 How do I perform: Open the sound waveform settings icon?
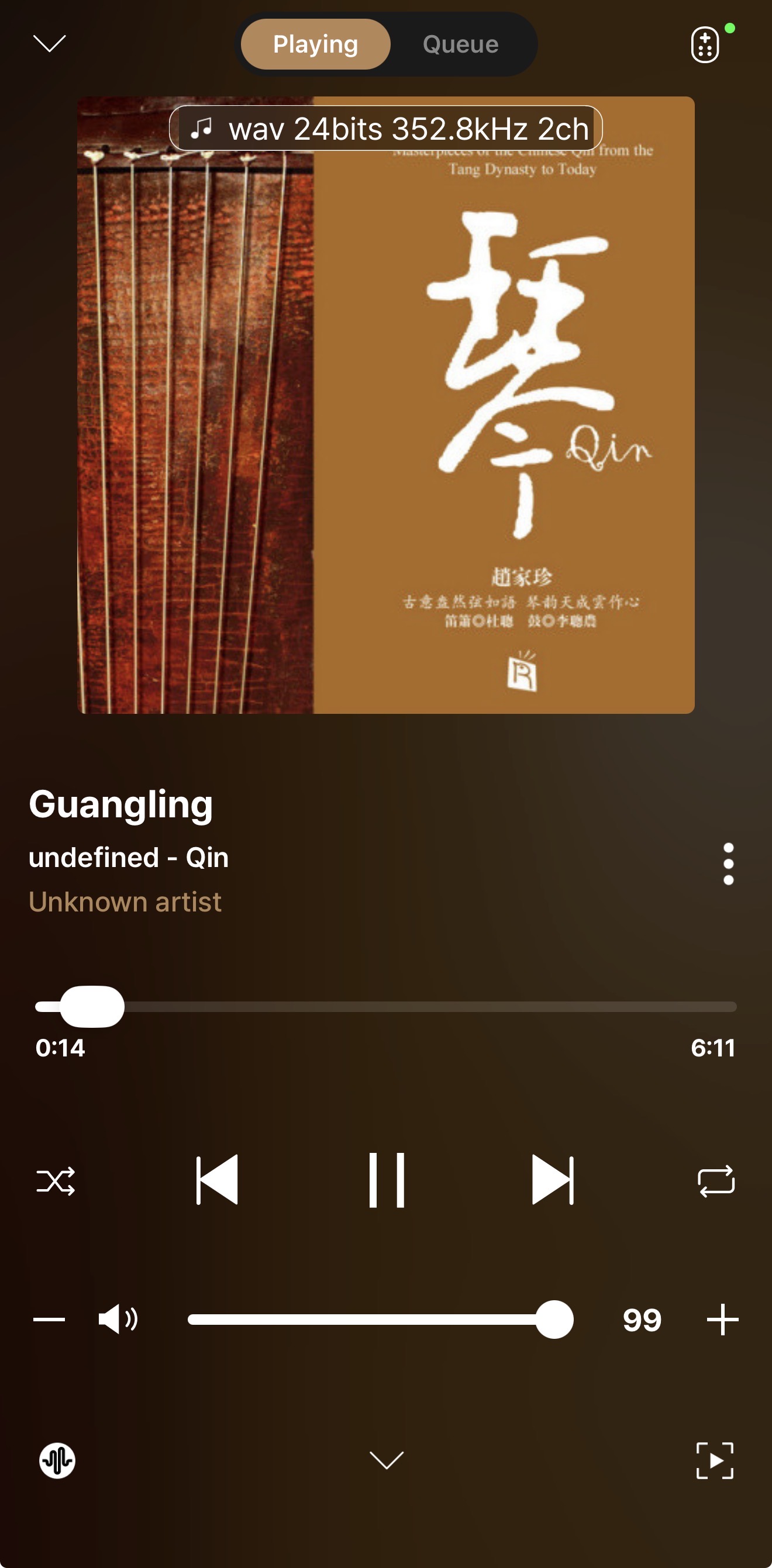(57, 1460)
